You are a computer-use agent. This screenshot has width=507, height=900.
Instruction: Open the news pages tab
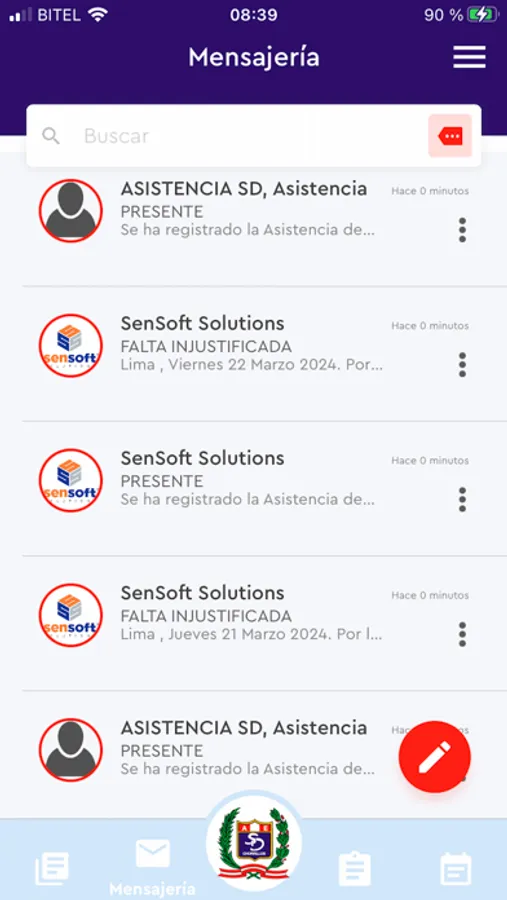pyautogui.click(x=52, y=868)
